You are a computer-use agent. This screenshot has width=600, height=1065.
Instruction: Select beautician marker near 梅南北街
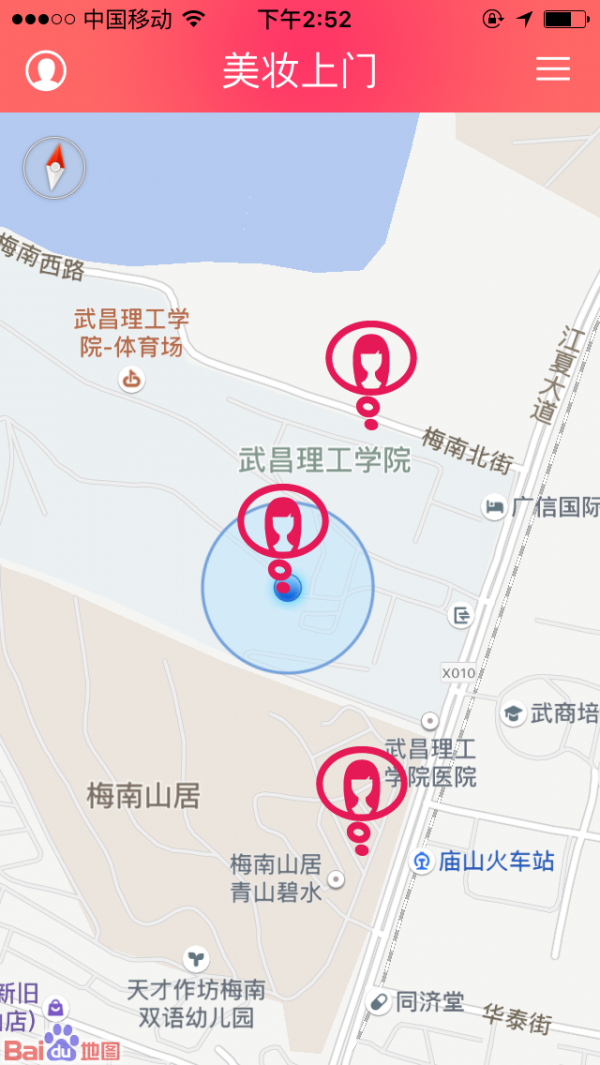tap(371, 359)
